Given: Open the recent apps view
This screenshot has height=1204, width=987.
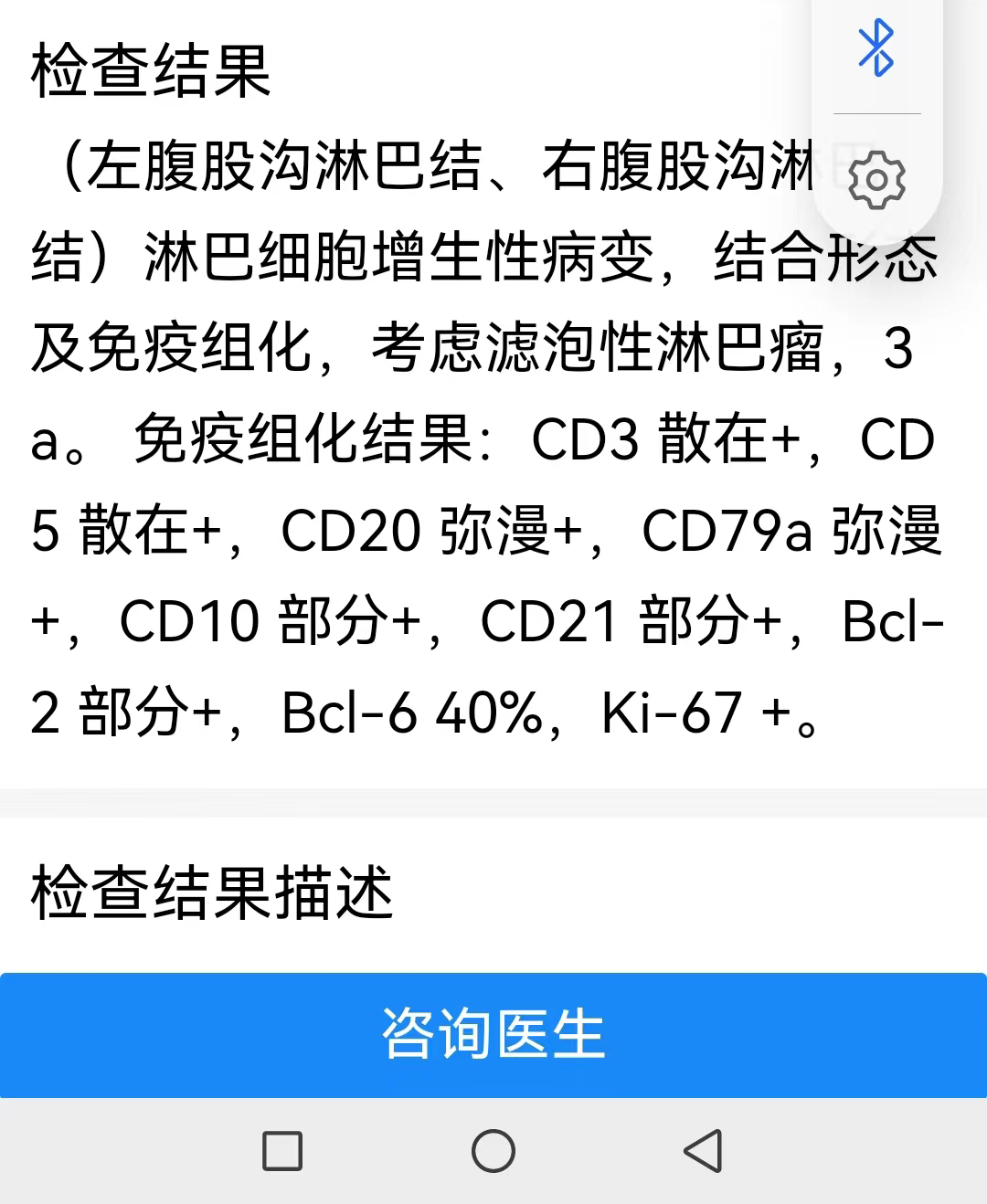Looking at the screenshot, I should tap(282, 1150).
